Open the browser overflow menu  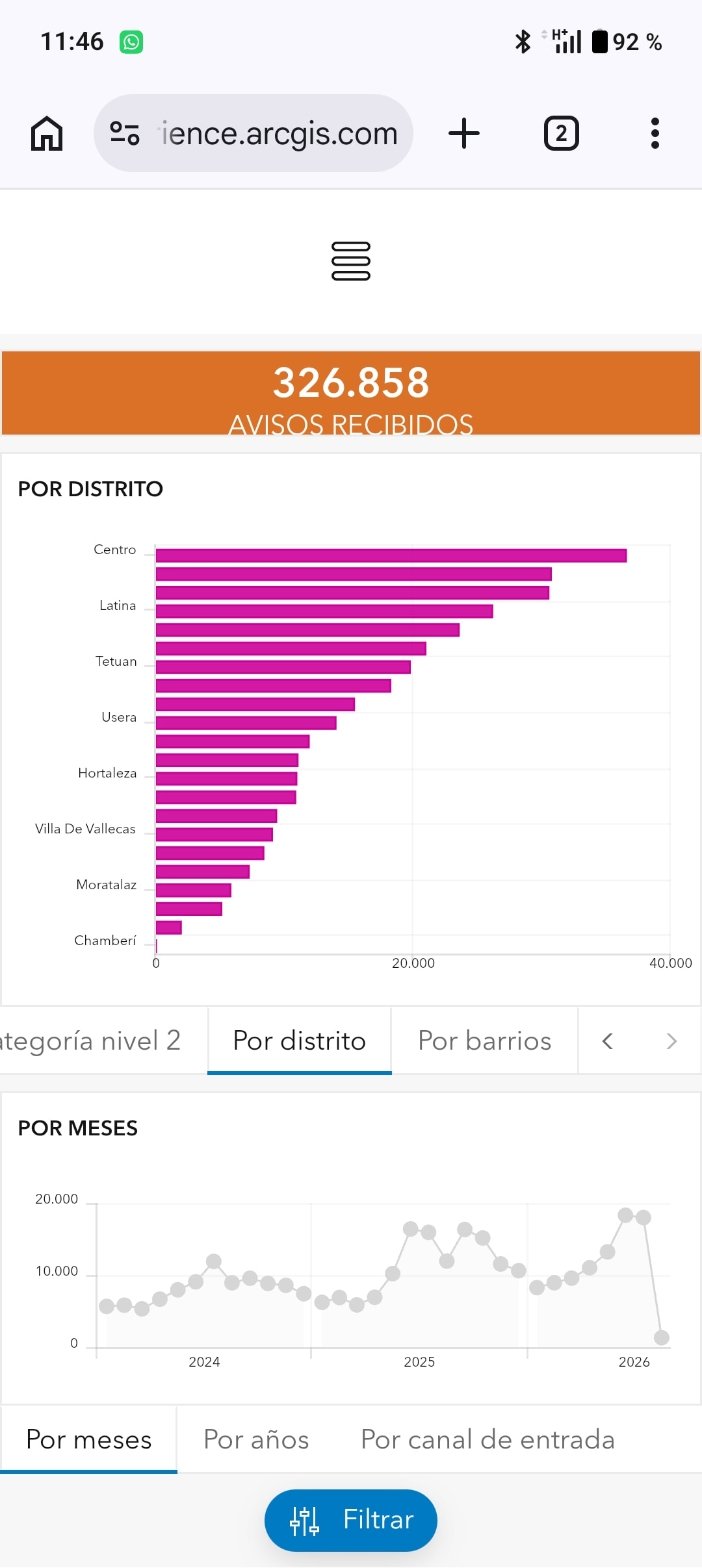pos(655,133)
